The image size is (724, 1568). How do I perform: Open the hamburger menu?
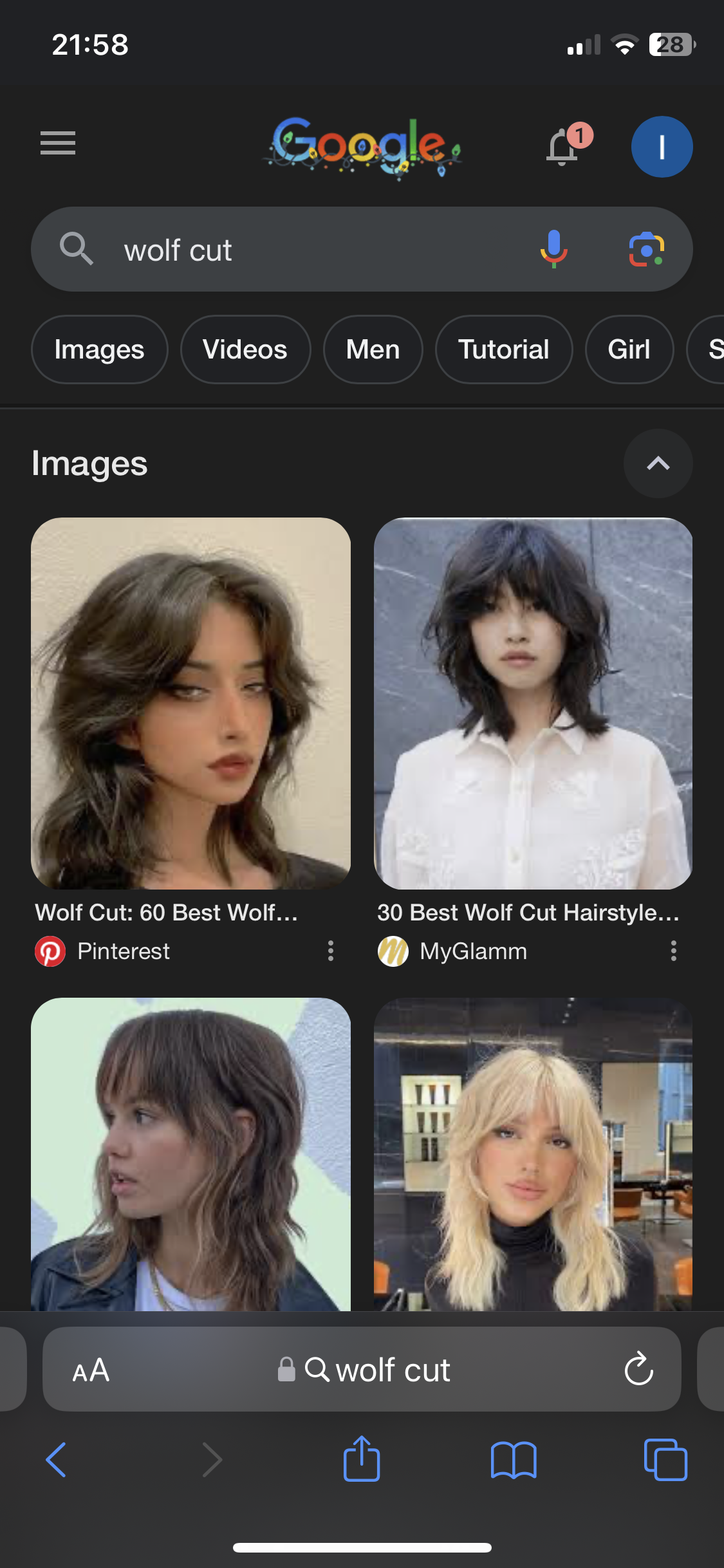pyautogui.click(x=58, y=143)
